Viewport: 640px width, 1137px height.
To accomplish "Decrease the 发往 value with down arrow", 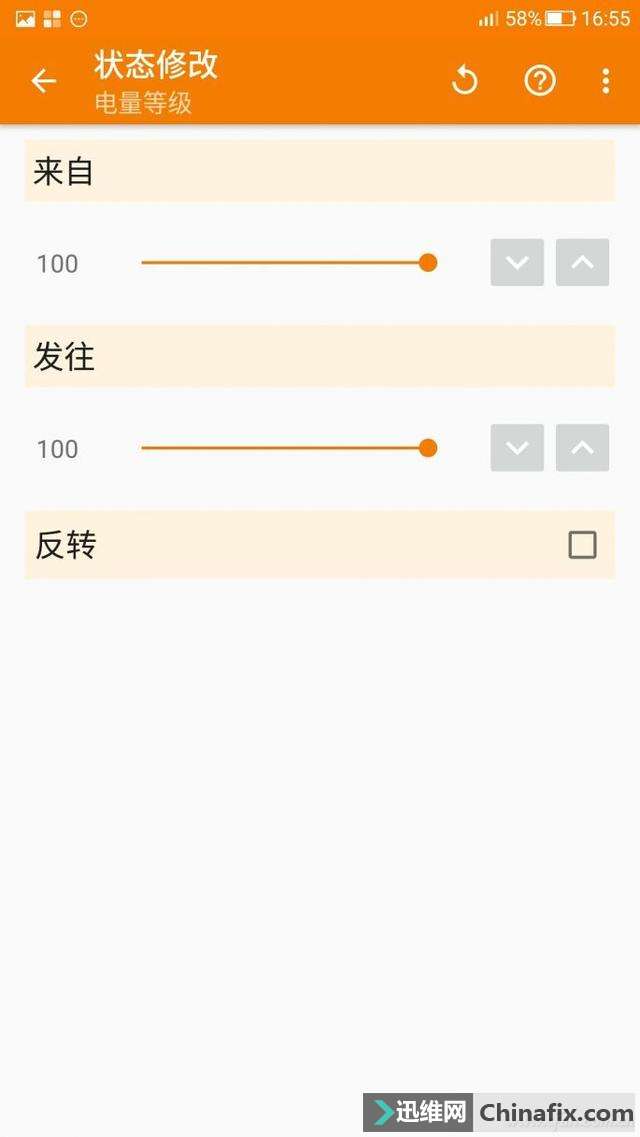I will [x=517, y=448].
